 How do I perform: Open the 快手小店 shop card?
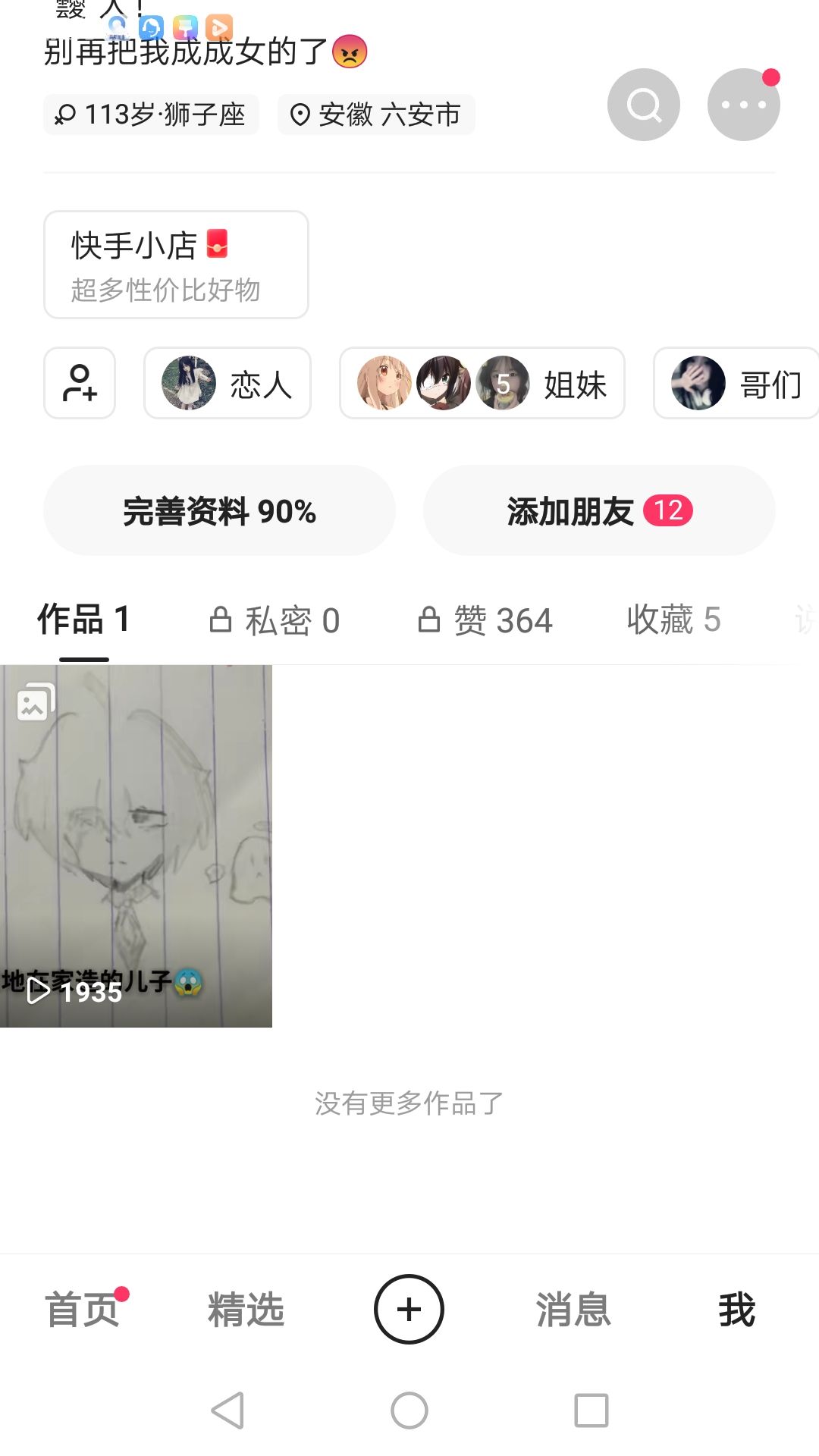pos(176,265)
